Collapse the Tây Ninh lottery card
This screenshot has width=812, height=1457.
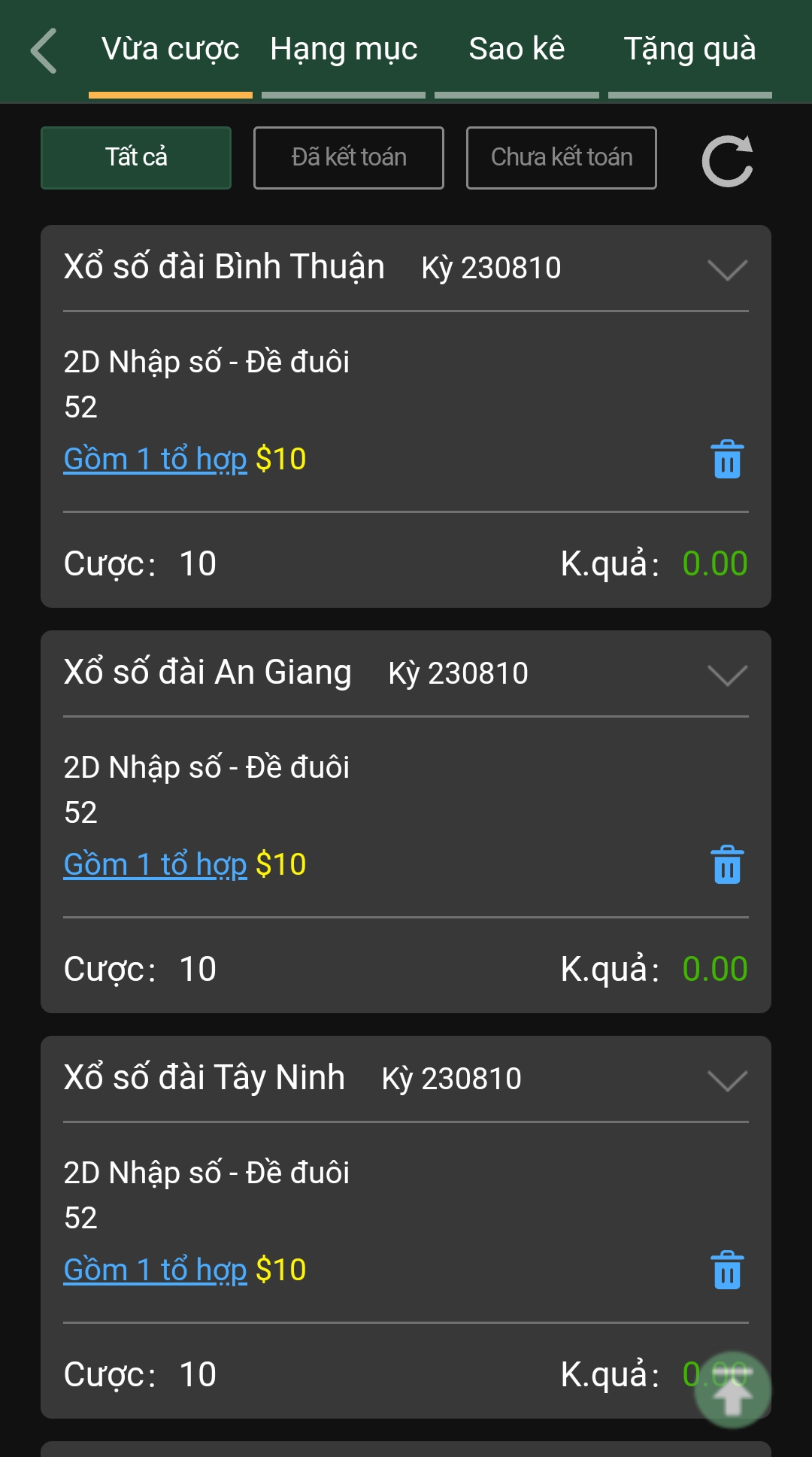(x=727, y=1080)
